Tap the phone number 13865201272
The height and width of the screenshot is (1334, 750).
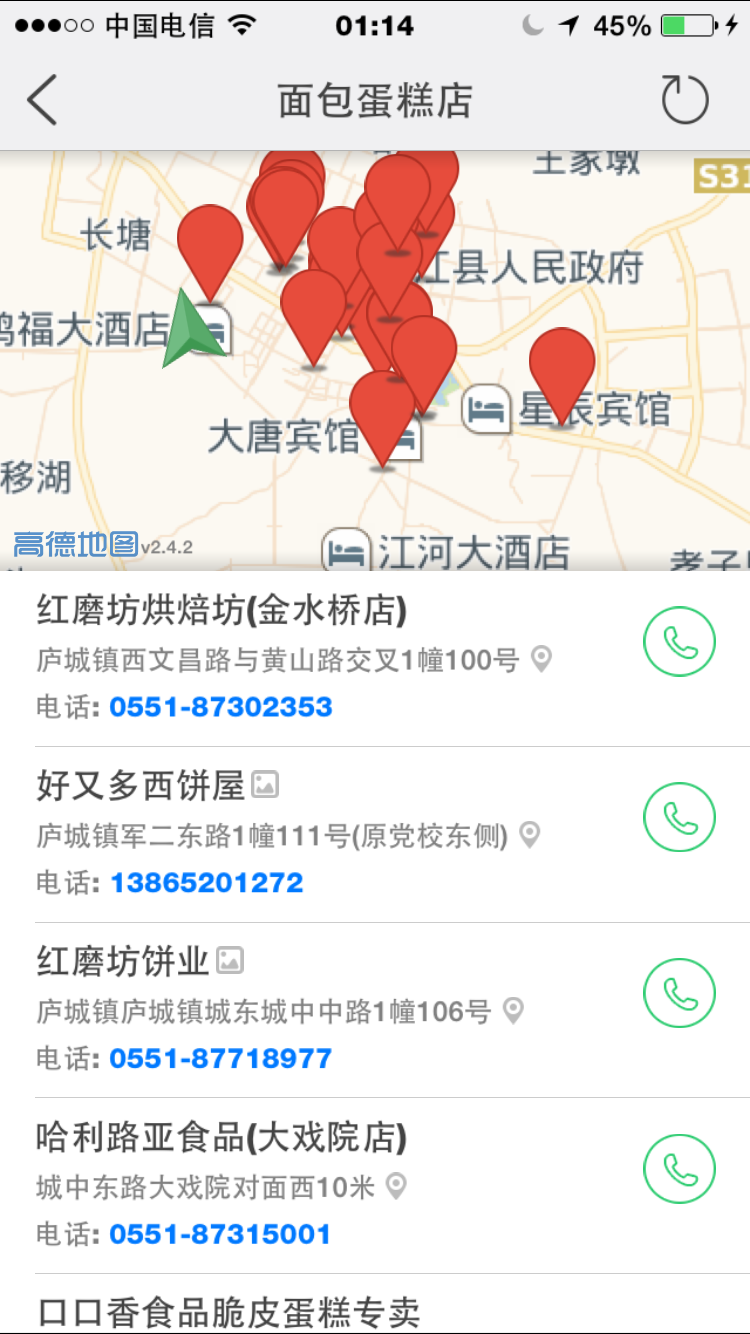tap(206, 883)
